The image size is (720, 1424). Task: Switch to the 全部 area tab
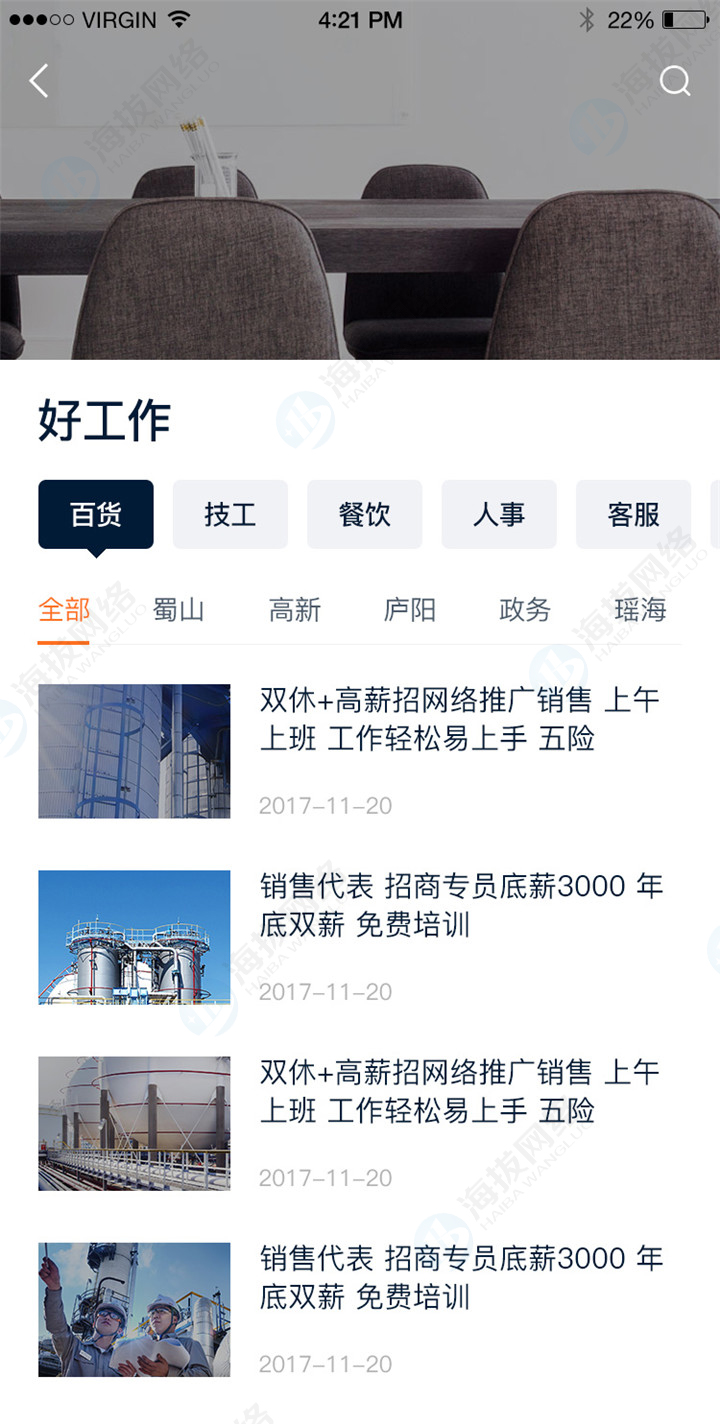coord(64,609)
